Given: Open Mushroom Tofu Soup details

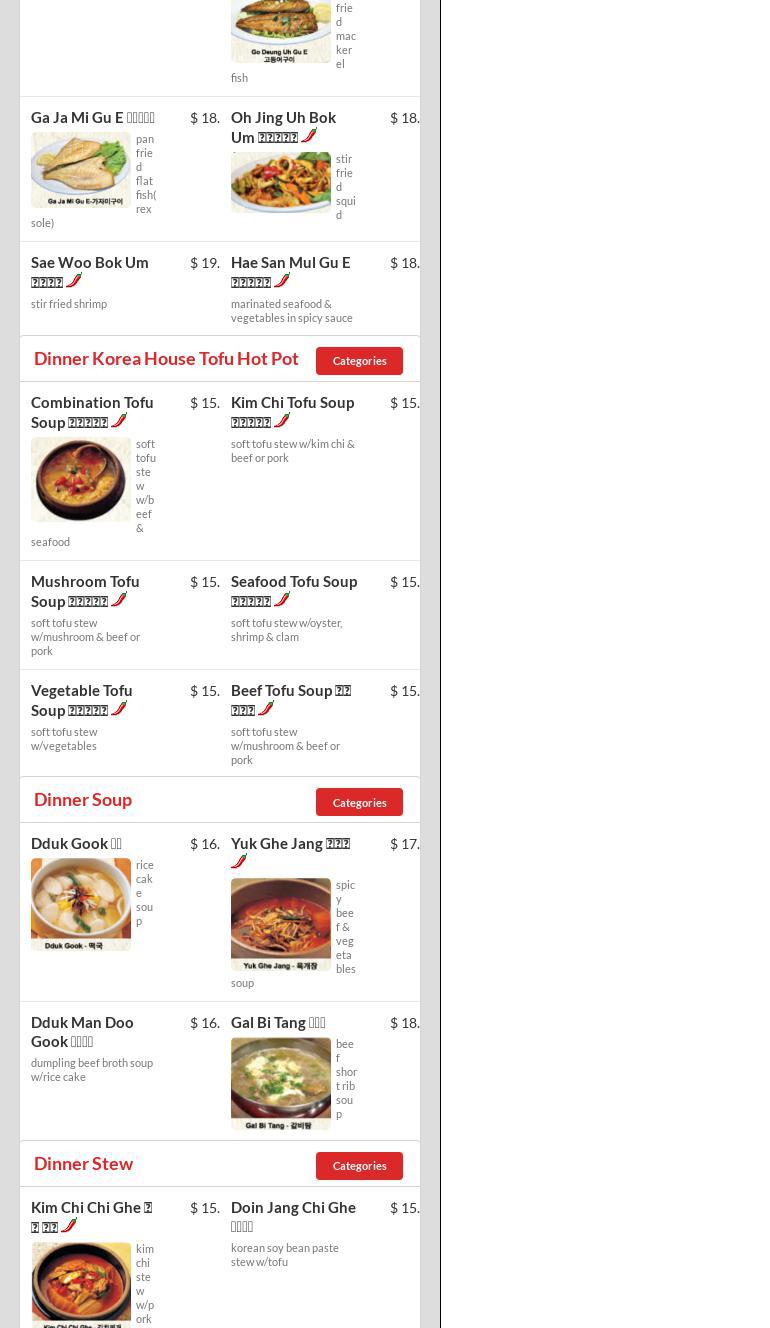Looking at the screenshot, I should (x=85, y=591).
